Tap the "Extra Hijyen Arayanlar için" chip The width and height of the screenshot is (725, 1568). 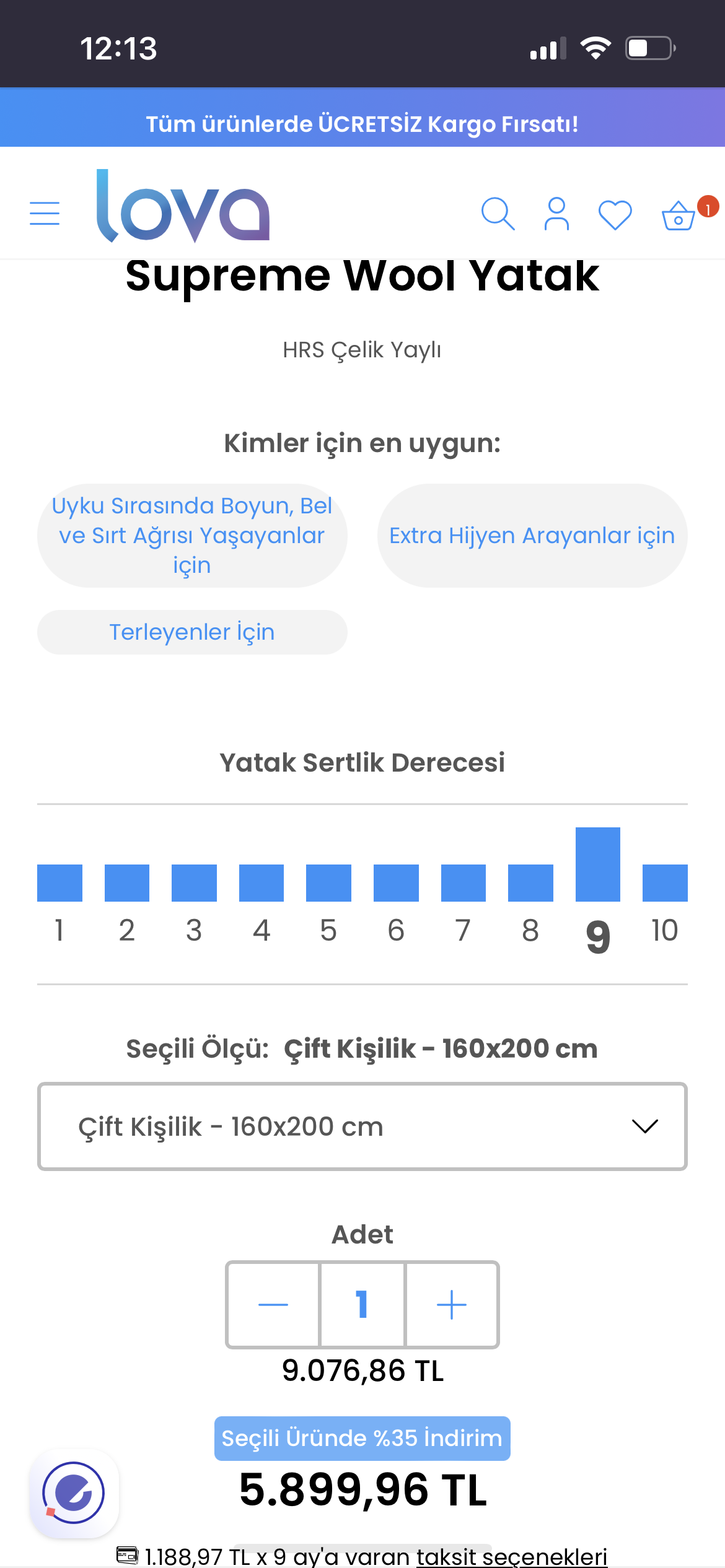(532, 536)
